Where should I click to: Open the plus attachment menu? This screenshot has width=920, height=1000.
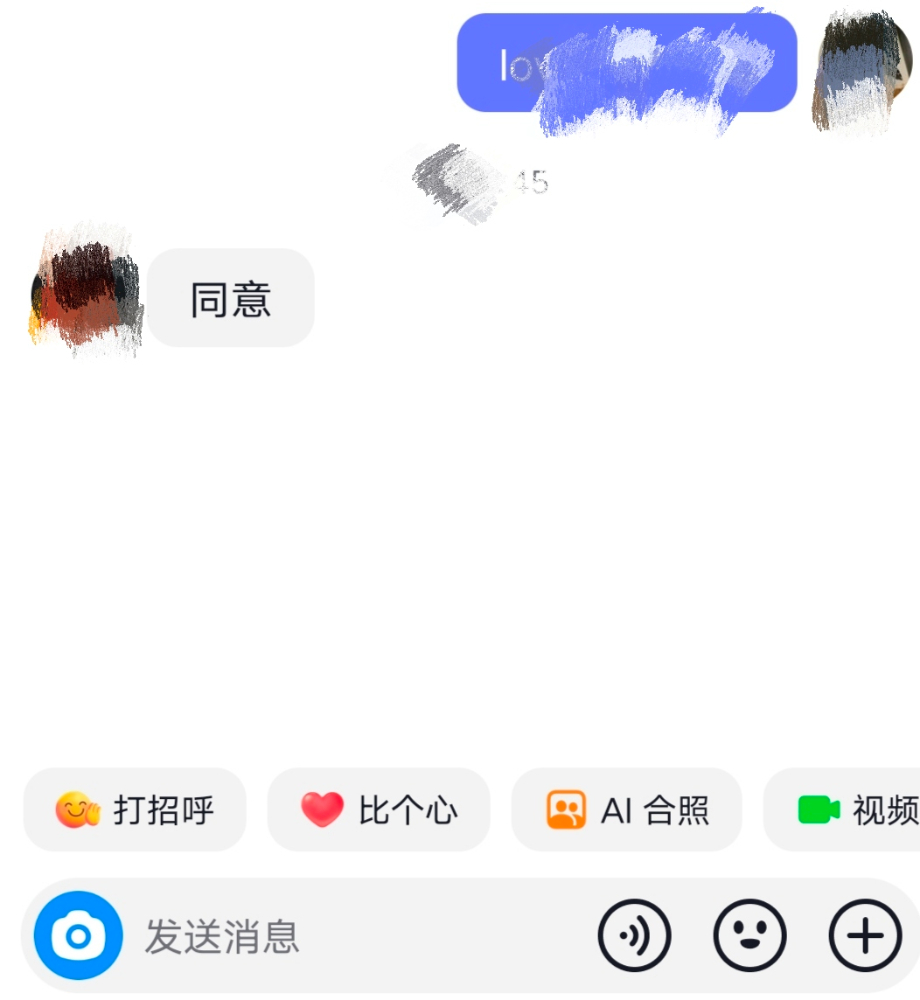(x=865, y=937)
